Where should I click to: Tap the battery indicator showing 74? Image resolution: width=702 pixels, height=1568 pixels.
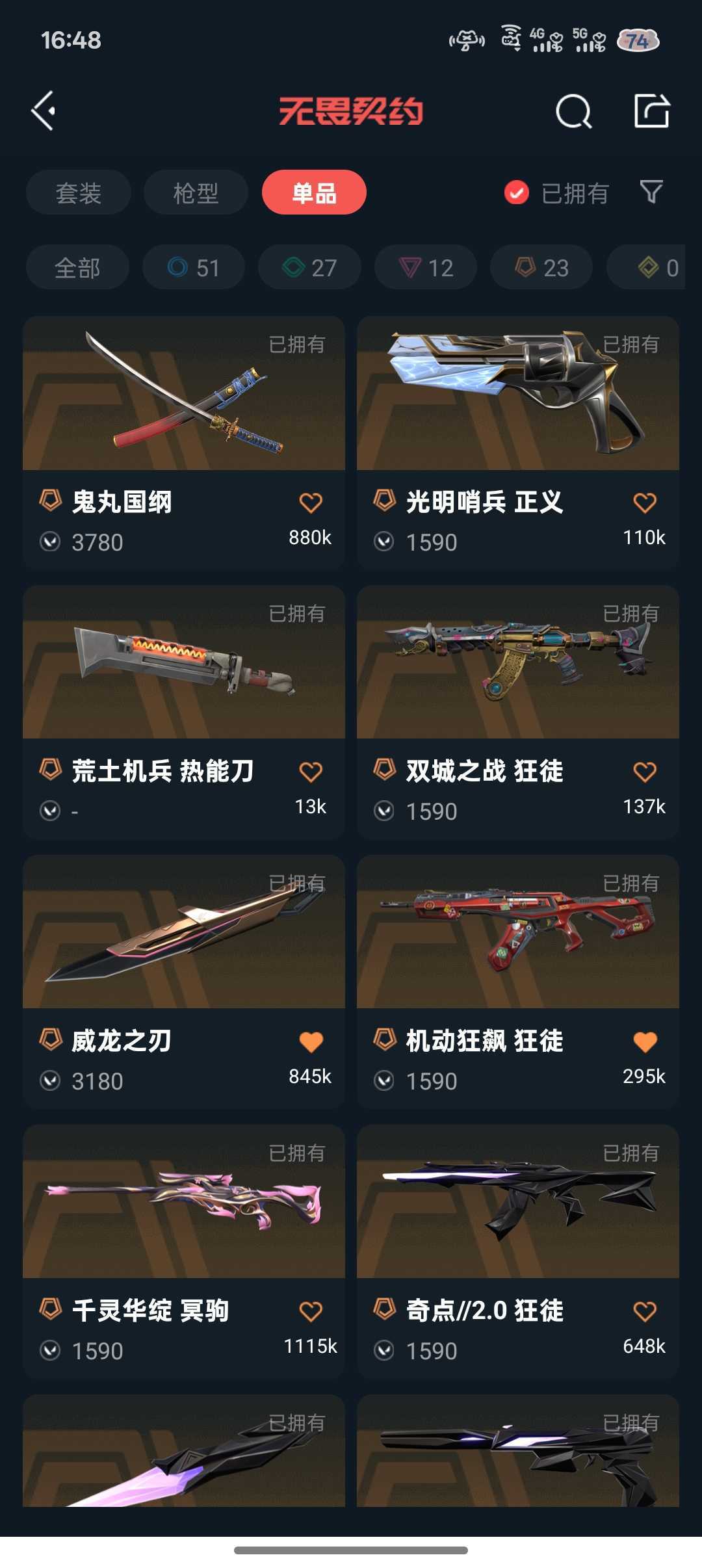[x=638, y=40]
